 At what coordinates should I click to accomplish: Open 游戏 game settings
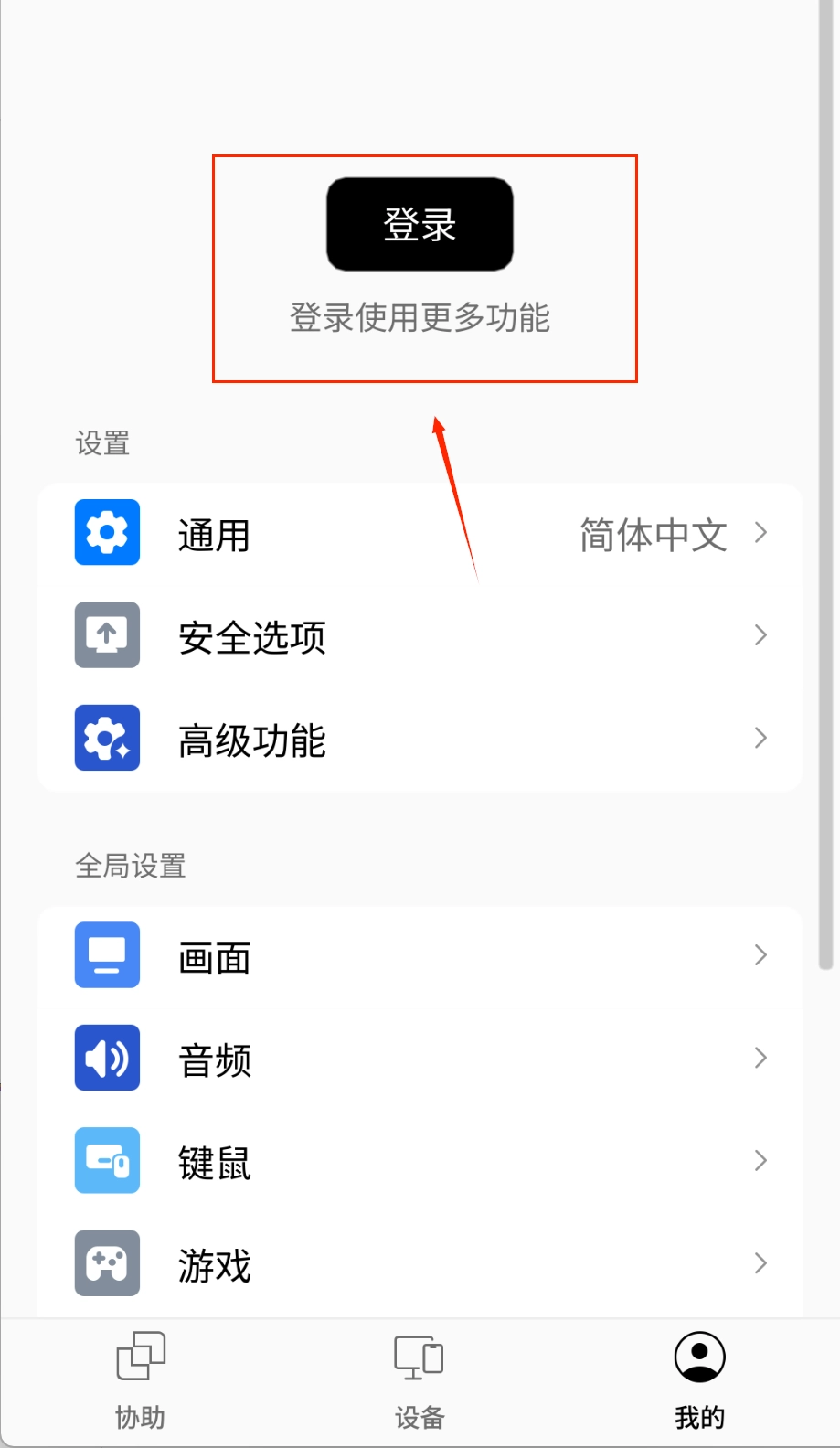click(420, 1264)
